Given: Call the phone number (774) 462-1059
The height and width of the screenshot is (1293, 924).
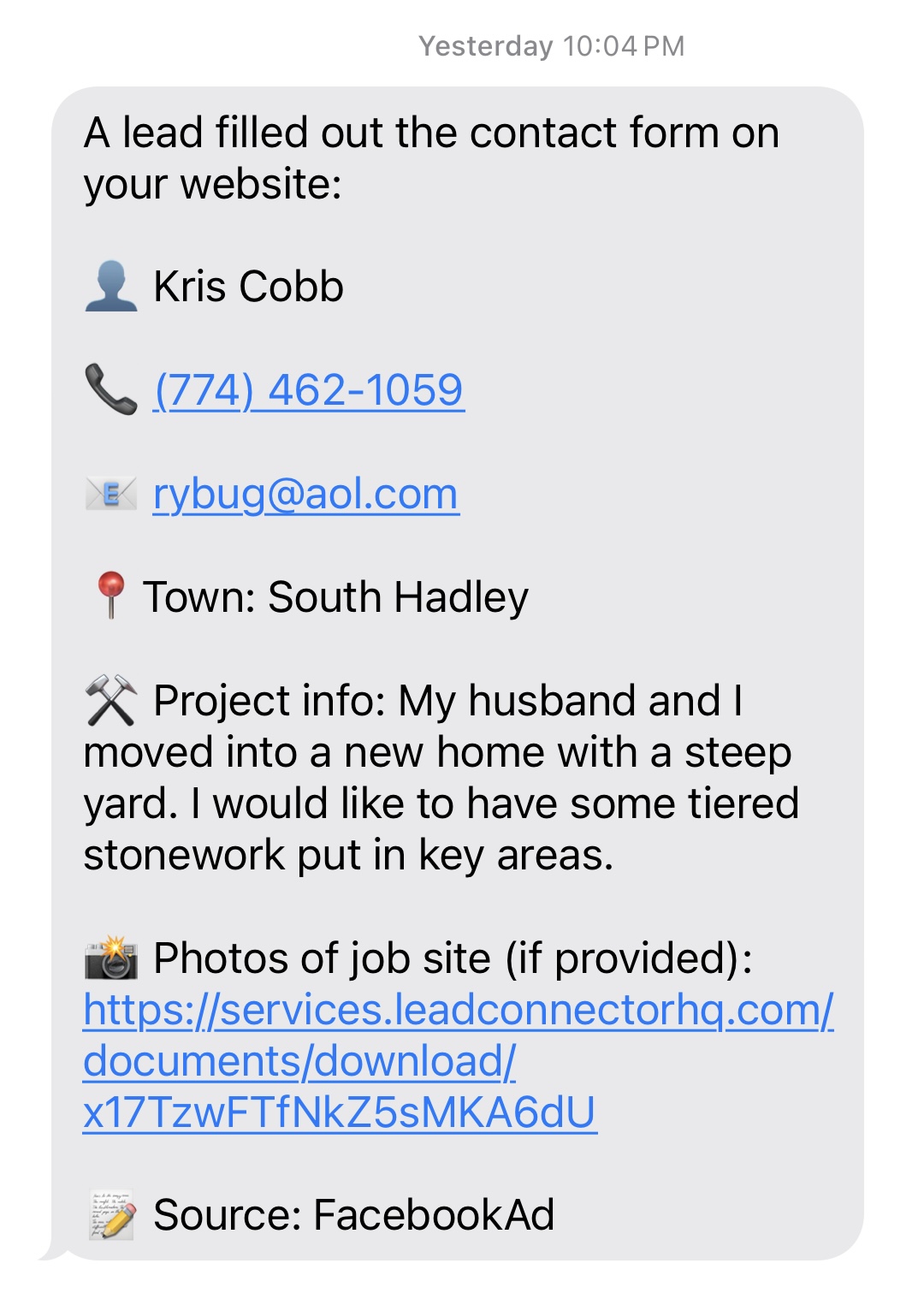Looking at the screenshot, I should point(308,390).
